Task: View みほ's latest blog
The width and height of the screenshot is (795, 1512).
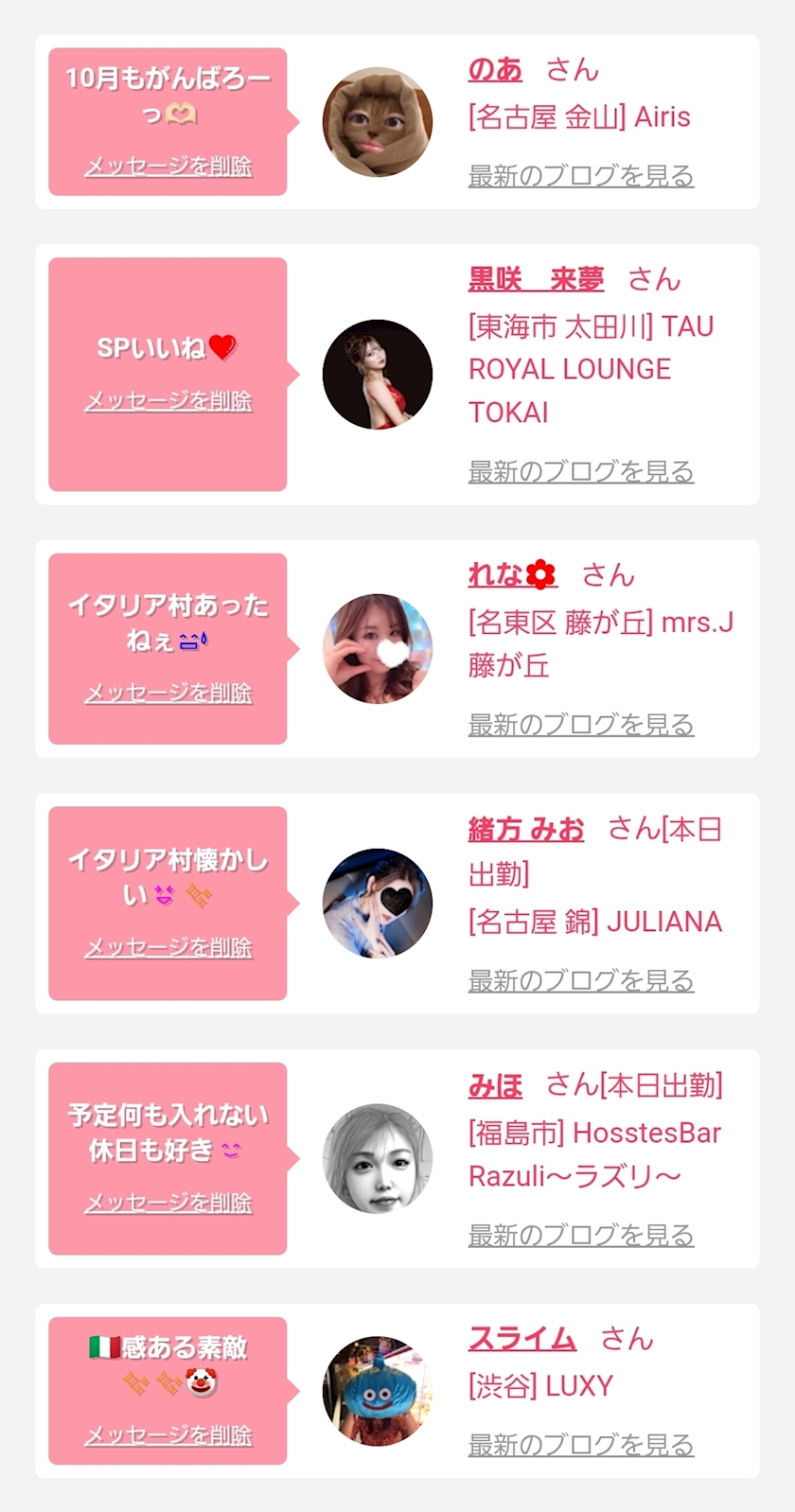Action: (581, 1235)
